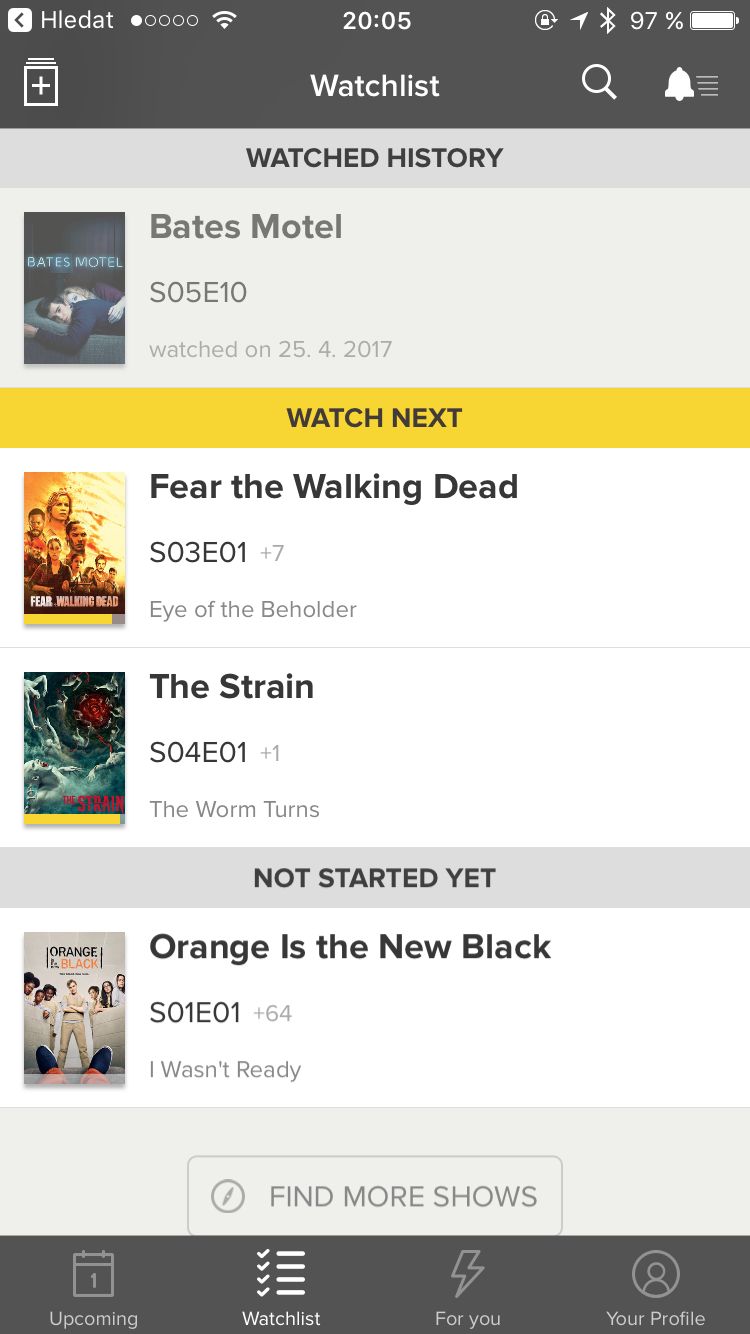Open The Strain S04E01 row
Viewport: 750px width, 1334px height.
click(x=375, y=748)
